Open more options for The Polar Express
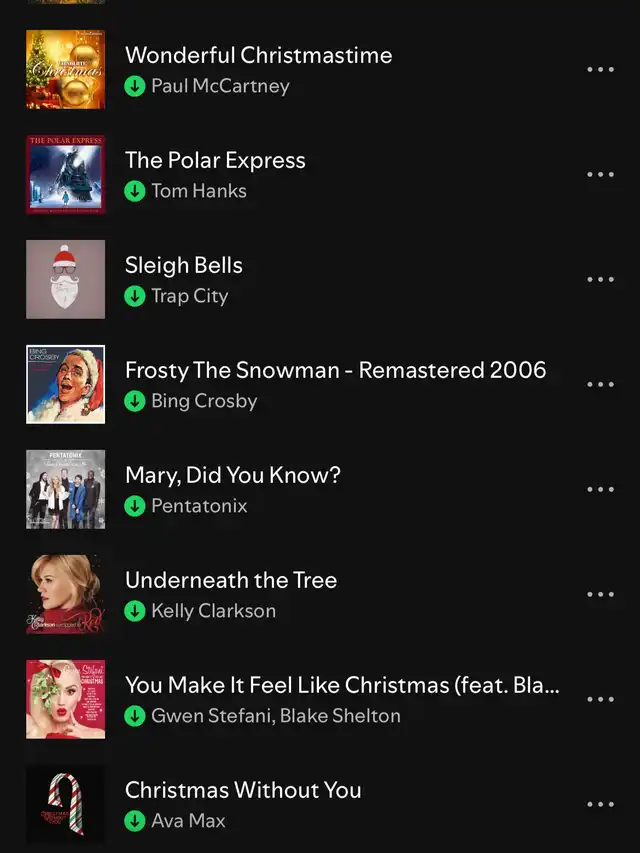Screen dimensions: 640x853 (x=600, y=175)
